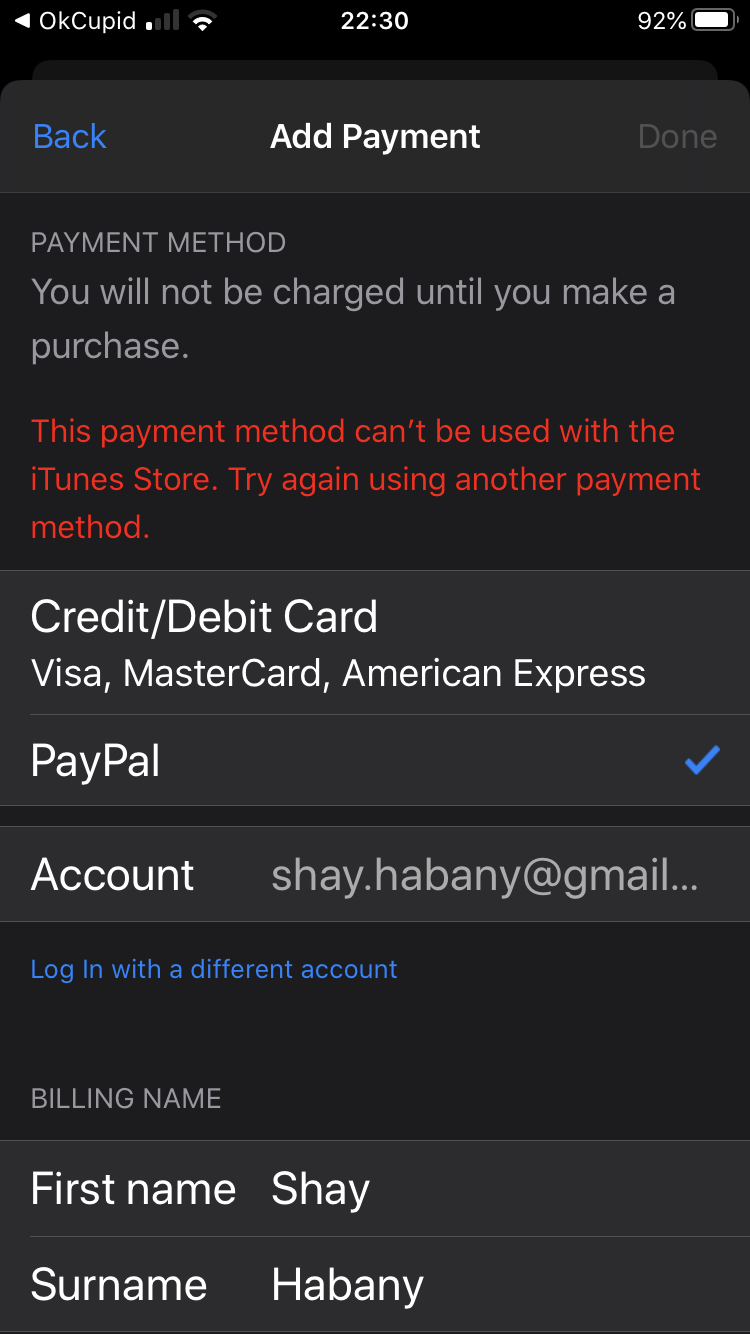Select Credit/Debit Card payment method
Screen dimensions: 750x1334
pyautogui.click(x=375, y=643)
